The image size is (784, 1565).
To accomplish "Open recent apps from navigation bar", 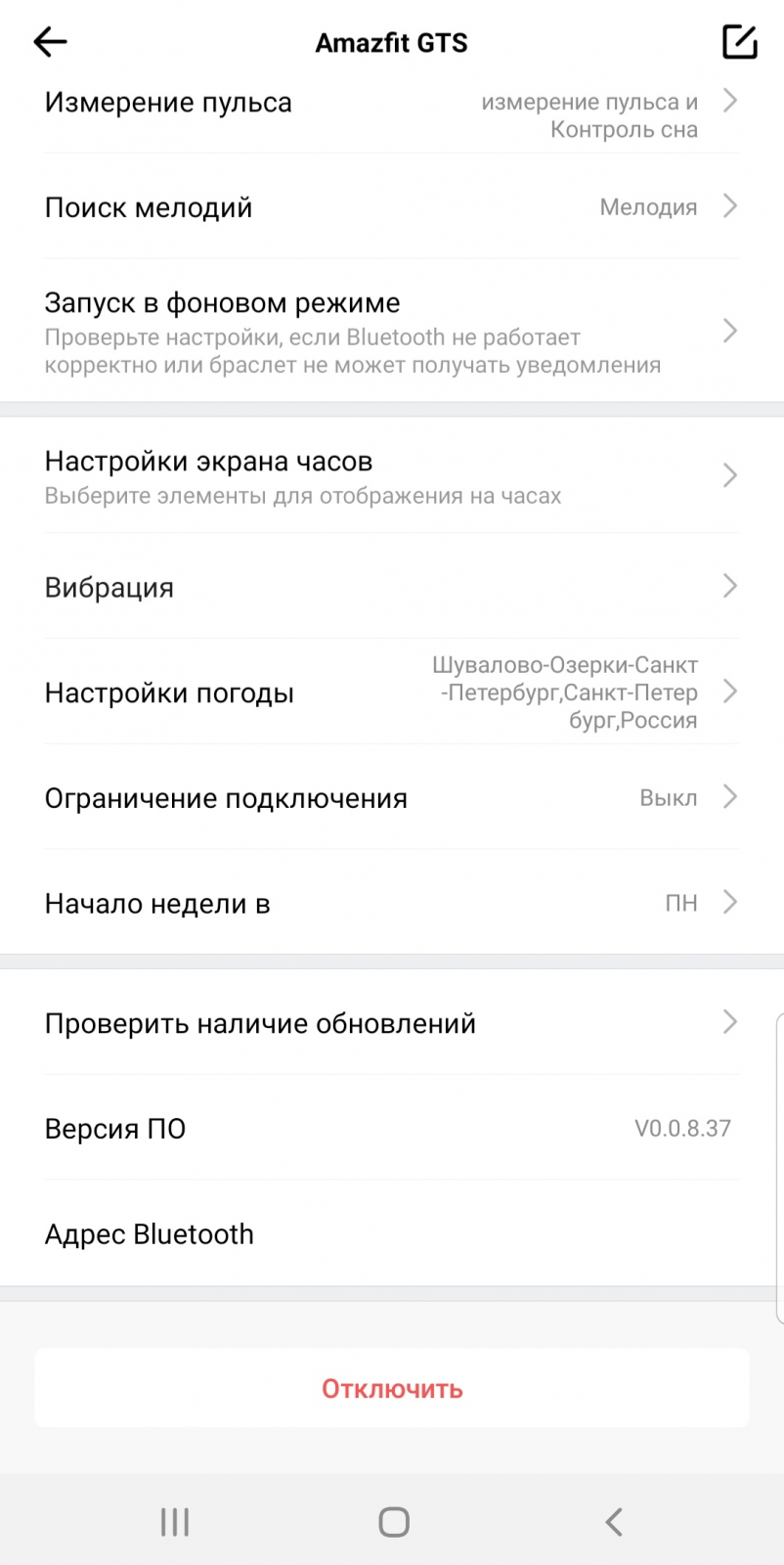I will pyautogui.click(x=175, y=1521).
